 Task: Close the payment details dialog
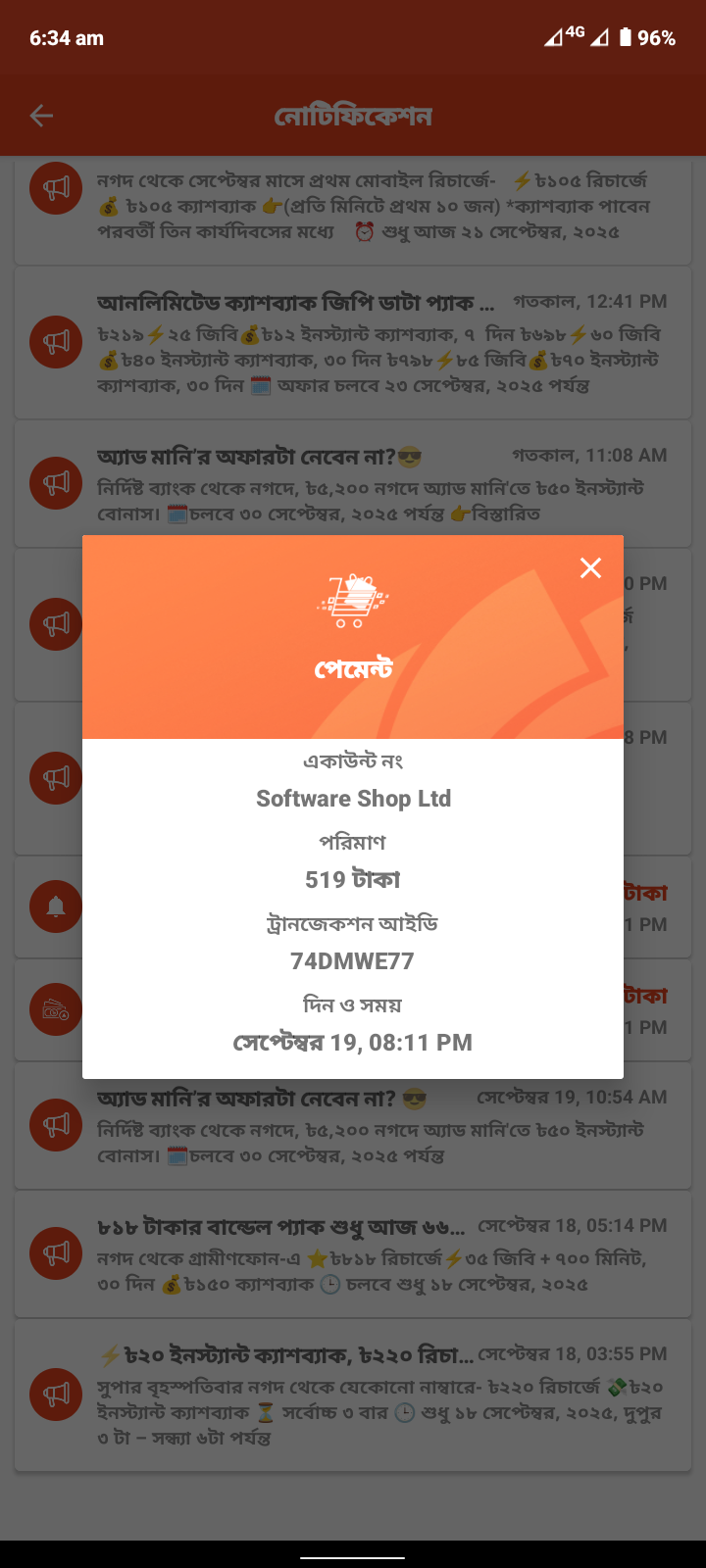point(590,568)
